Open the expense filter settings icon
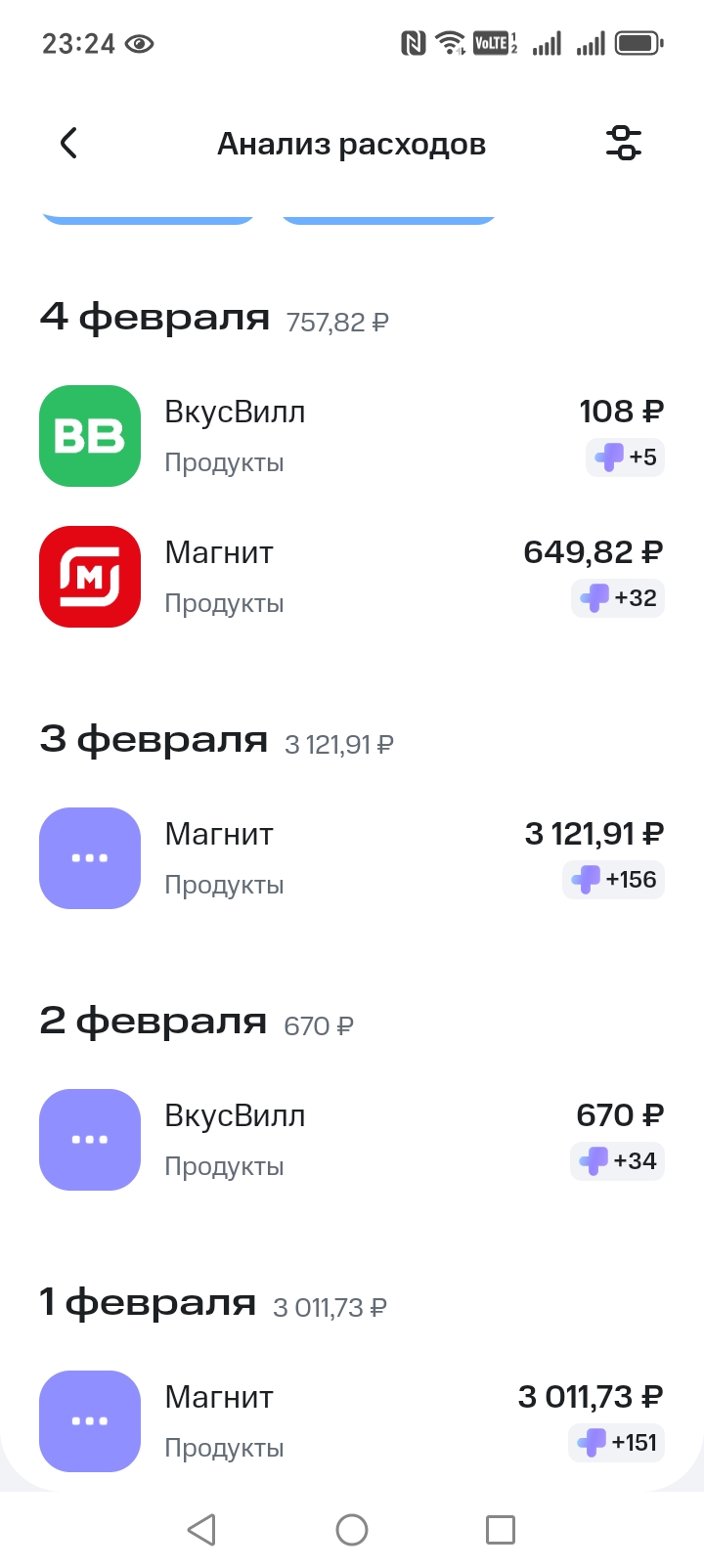 (x=623, y=143)
